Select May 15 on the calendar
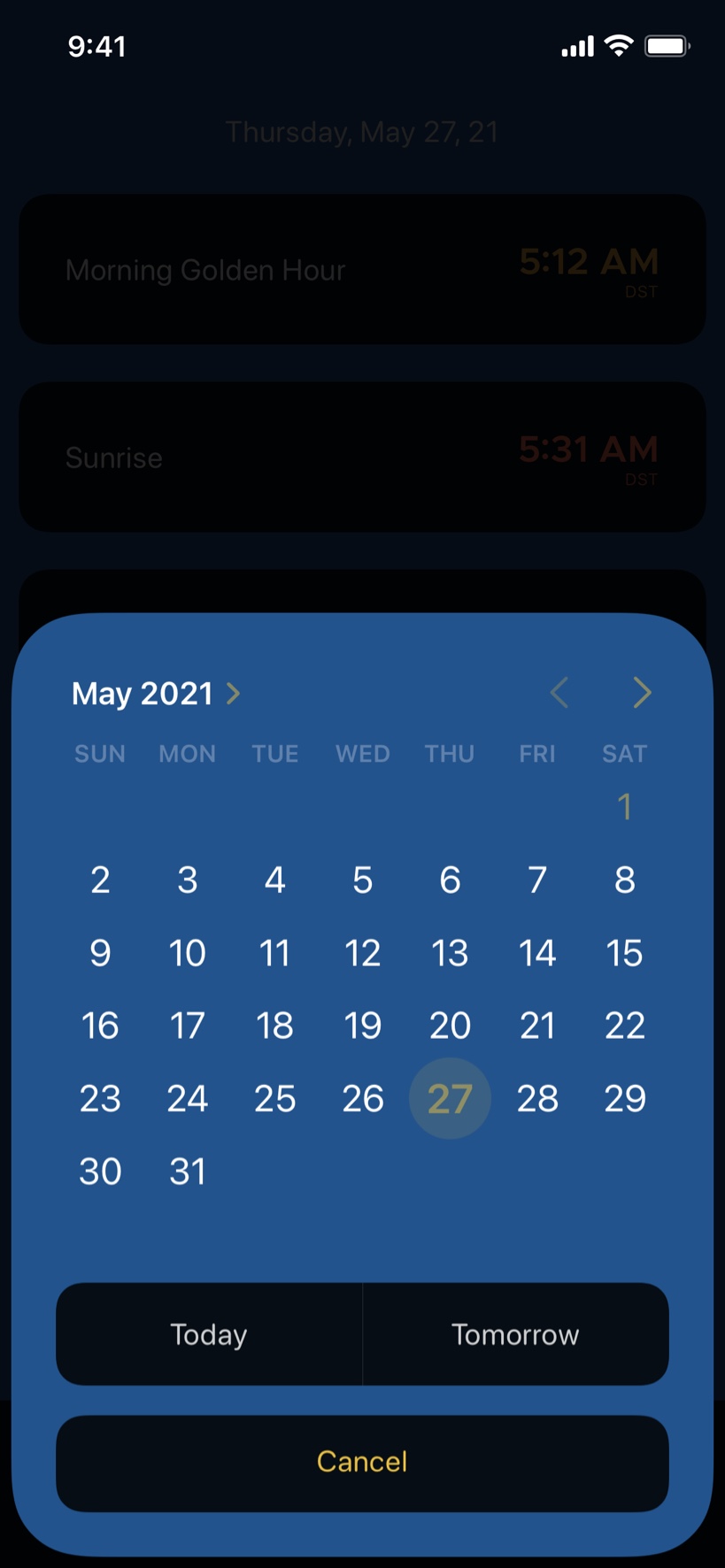The height and width of the screenshot is (1568, 725). [625, 953]
